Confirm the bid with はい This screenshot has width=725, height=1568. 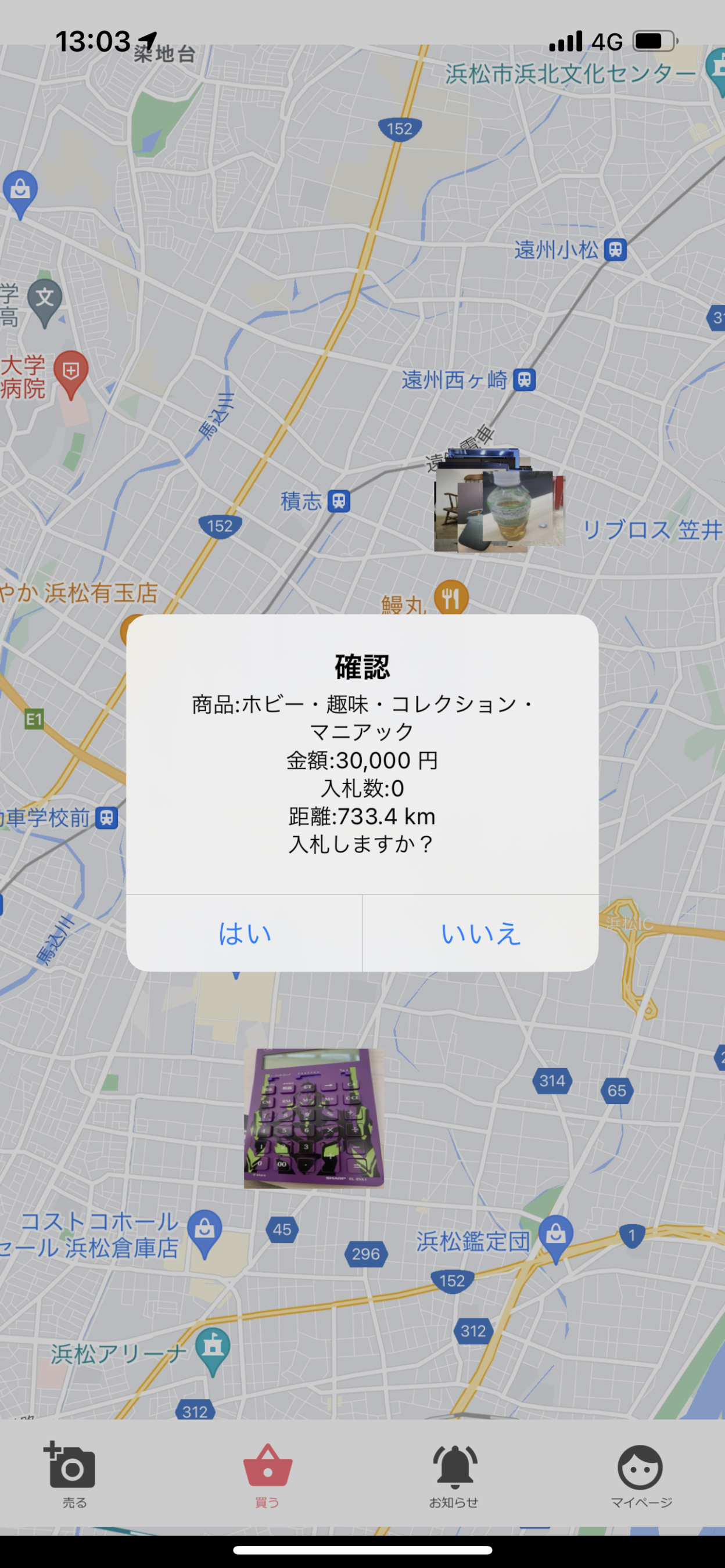click(244, 933)
